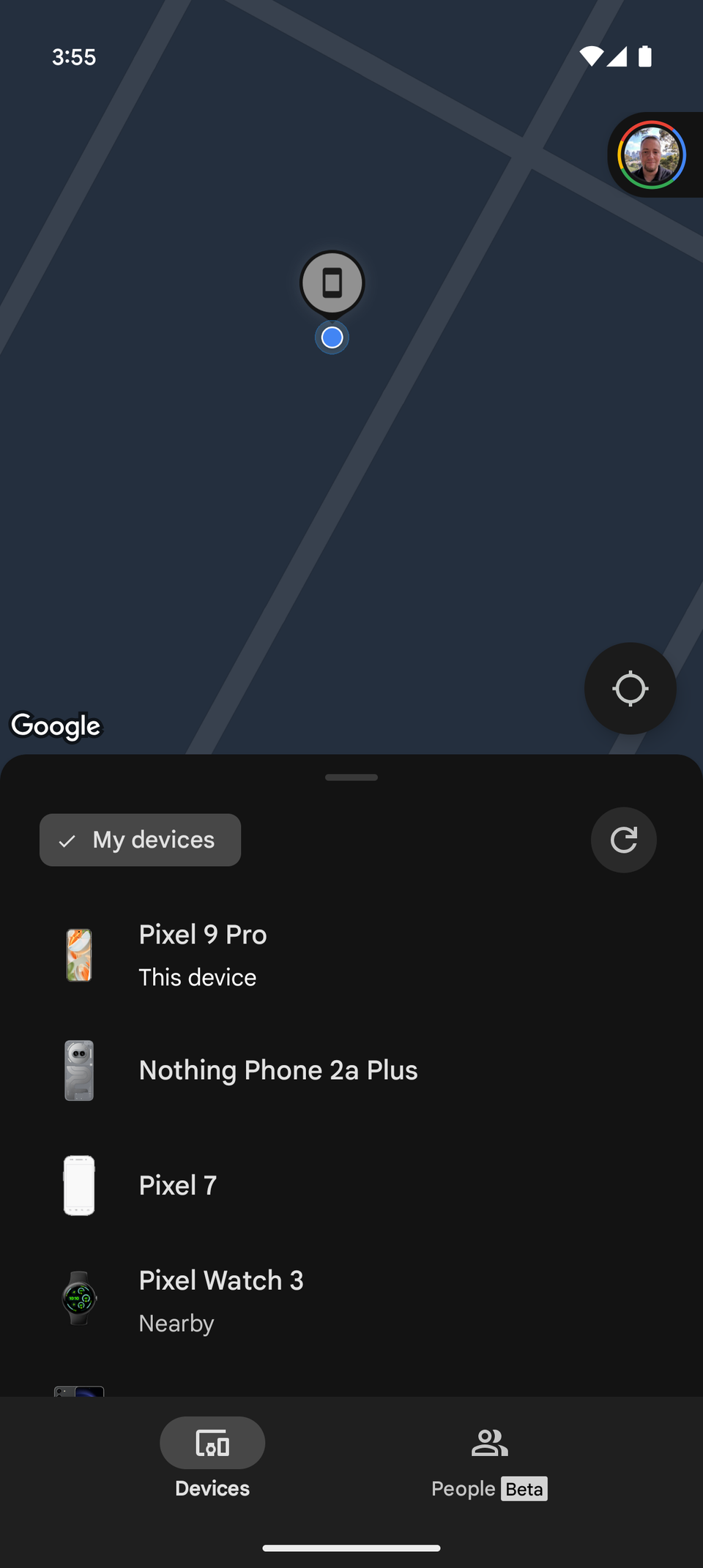
Task: Select the Pixel 9 Pro device thumbnail
Action: coord(79,955)
